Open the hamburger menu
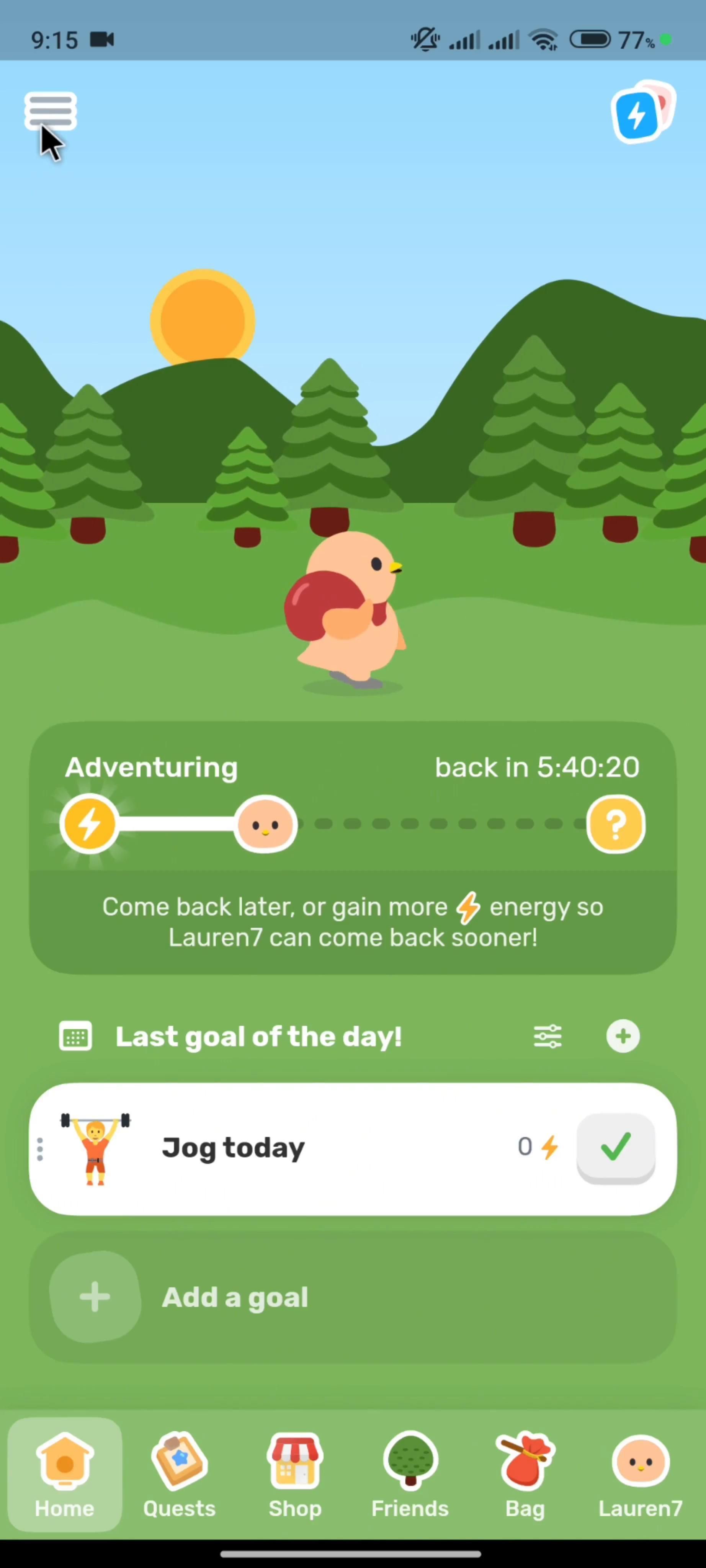 [x=50, y=111]
